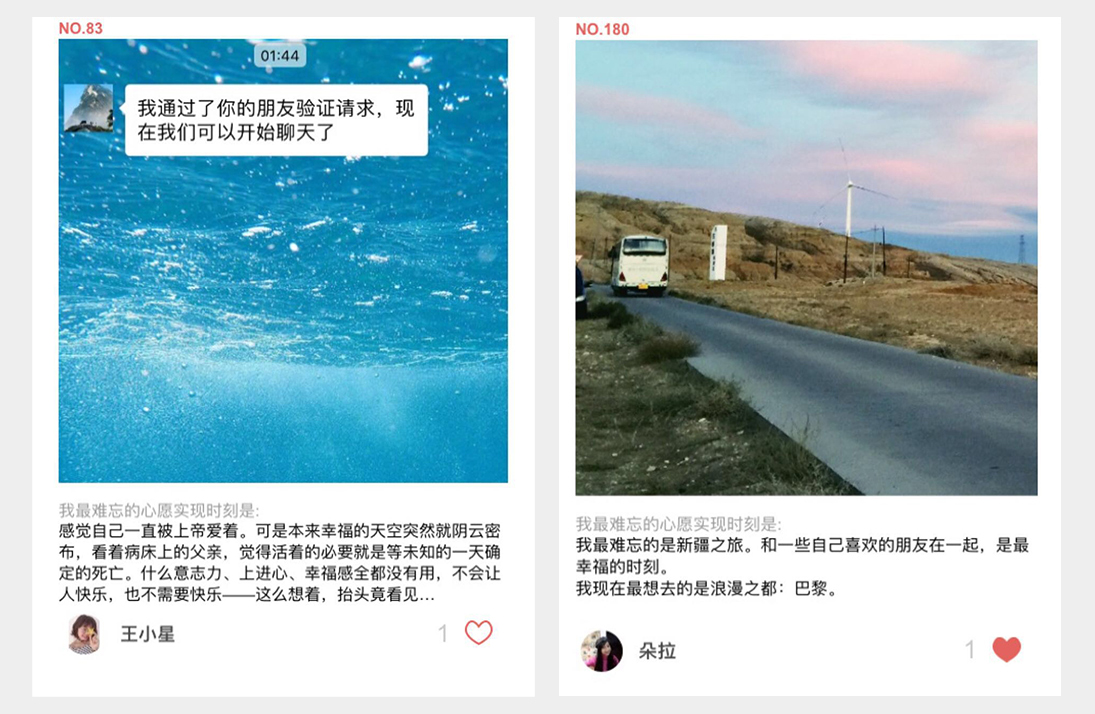
Task: View 王小星's profile avatar
Action: point(84,634)
